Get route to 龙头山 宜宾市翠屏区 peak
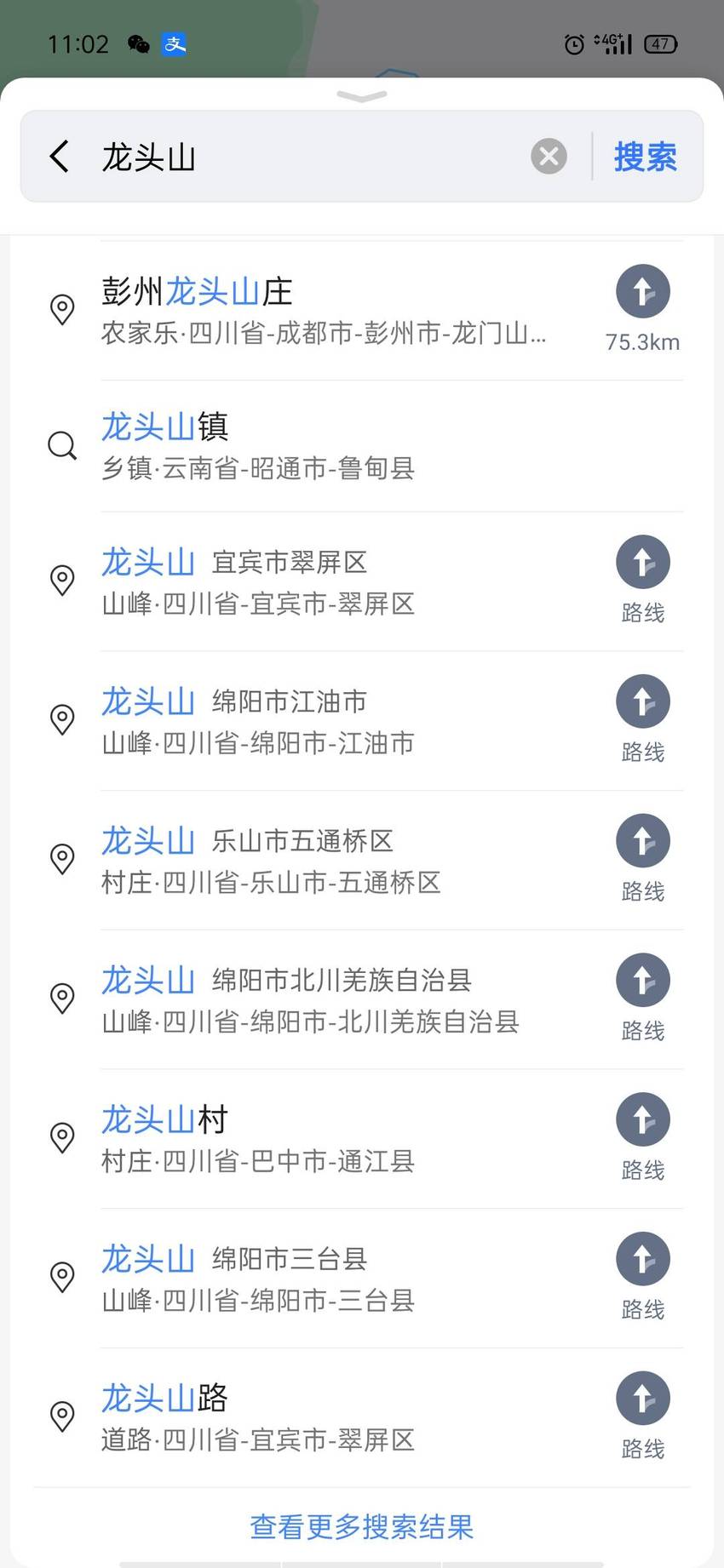724x1568 pixels. point(643,580)
